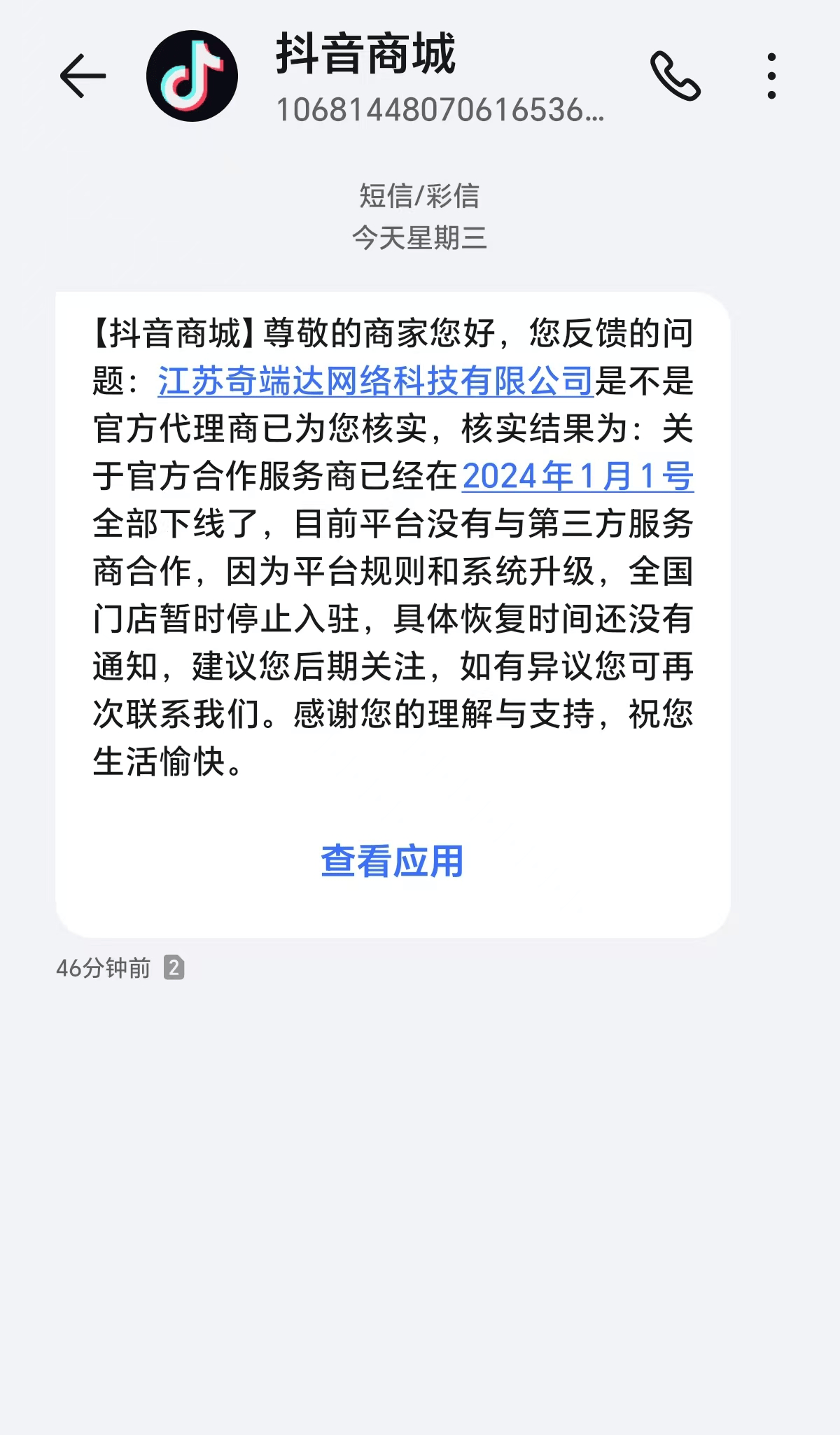The height and width of the screenshot is (1435, 840).
Task: Open the 2024年1月1号 date link
Action: (x=577, y=477)
